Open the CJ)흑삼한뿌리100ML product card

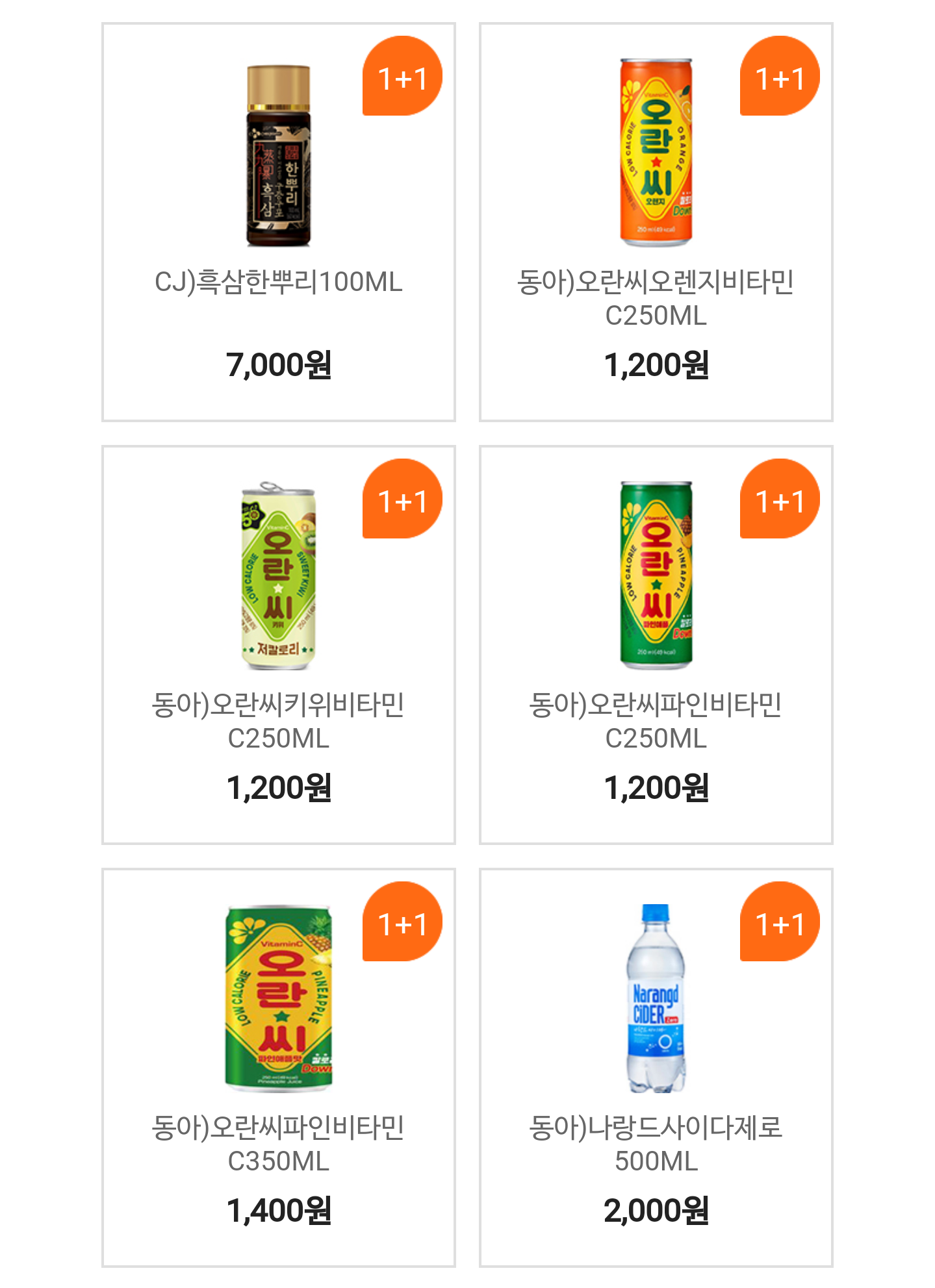278,222
